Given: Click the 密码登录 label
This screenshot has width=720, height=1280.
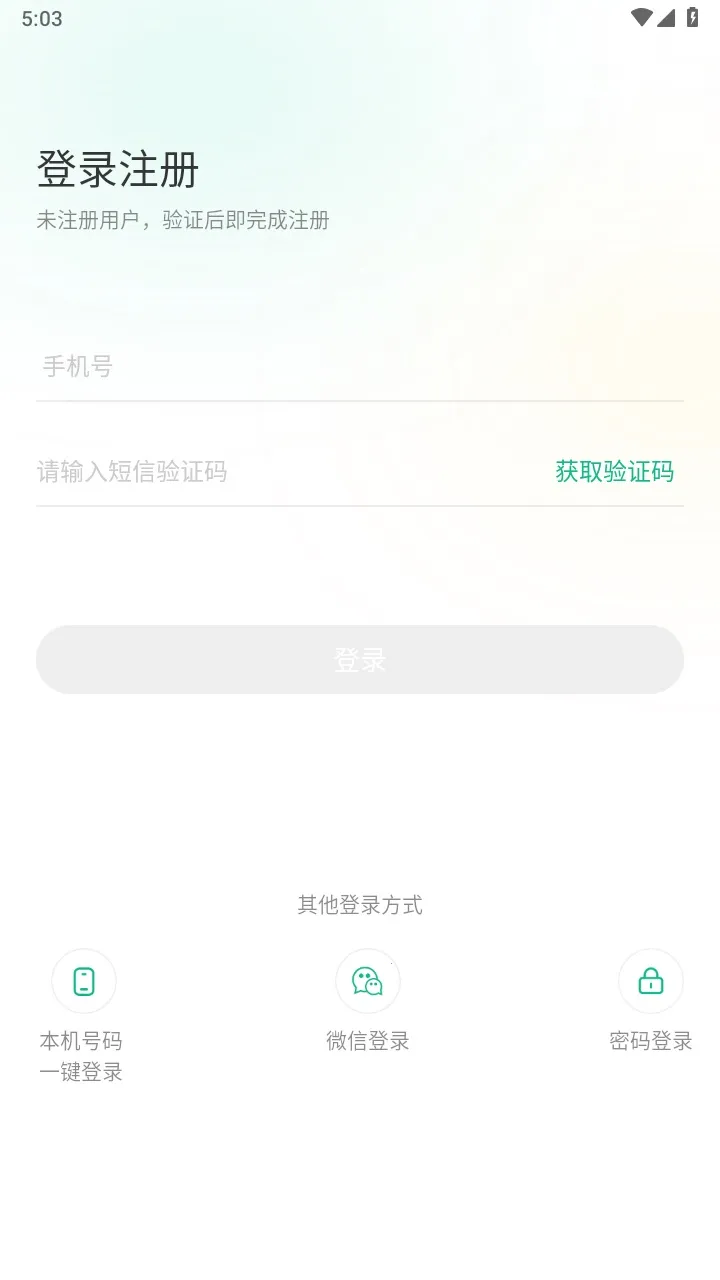Looking at the screenshot, I should tap(651, 1041).
